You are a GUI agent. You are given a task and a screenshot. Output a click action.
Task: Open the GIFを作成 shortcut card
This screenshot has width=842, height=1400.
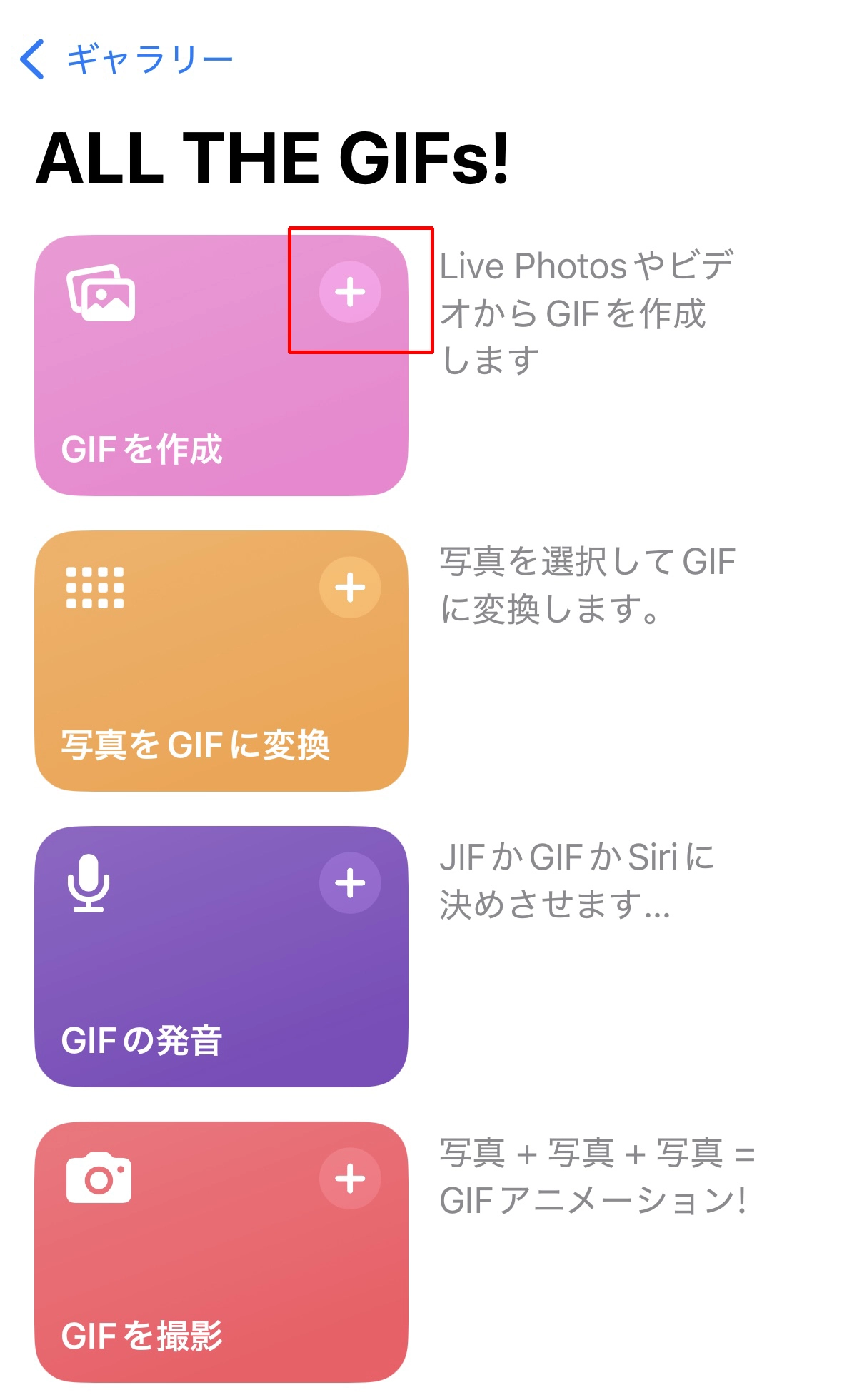click(x=221, y=366)
